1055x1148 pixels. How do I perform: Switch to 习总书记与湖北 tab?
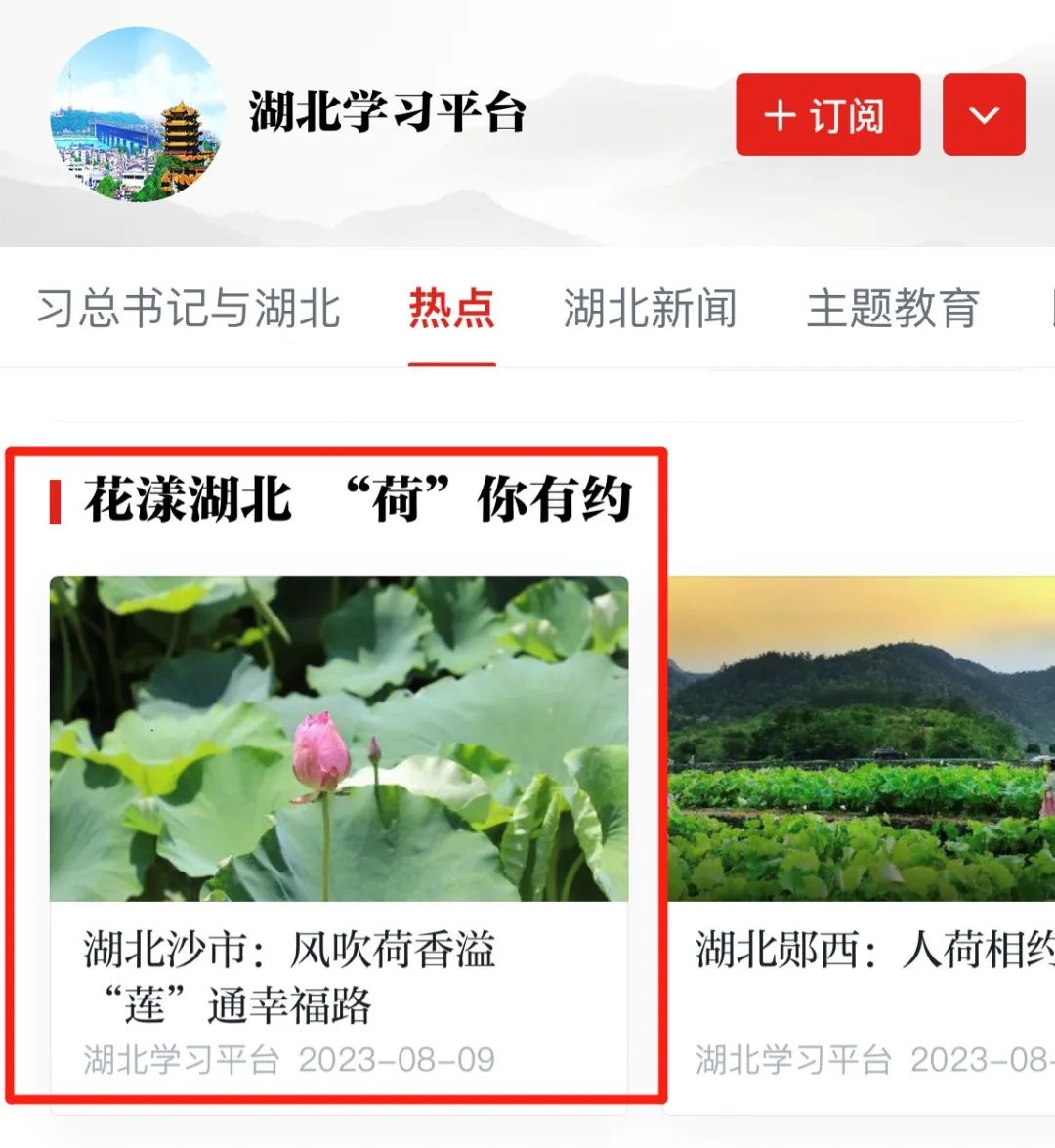tap(189, 309)
